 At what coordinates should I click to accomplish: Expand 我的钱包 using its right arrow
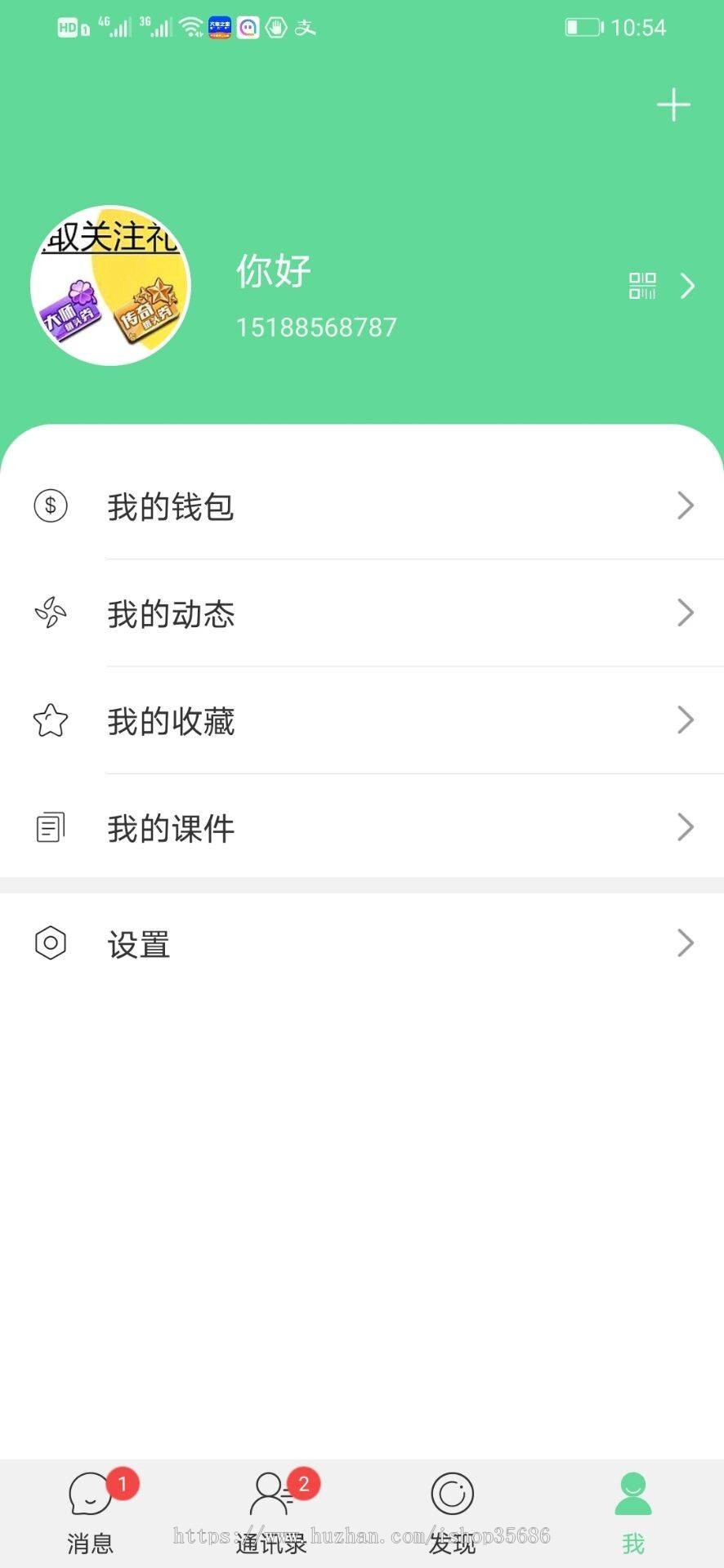pyautogui.click(x=686, y=506)
